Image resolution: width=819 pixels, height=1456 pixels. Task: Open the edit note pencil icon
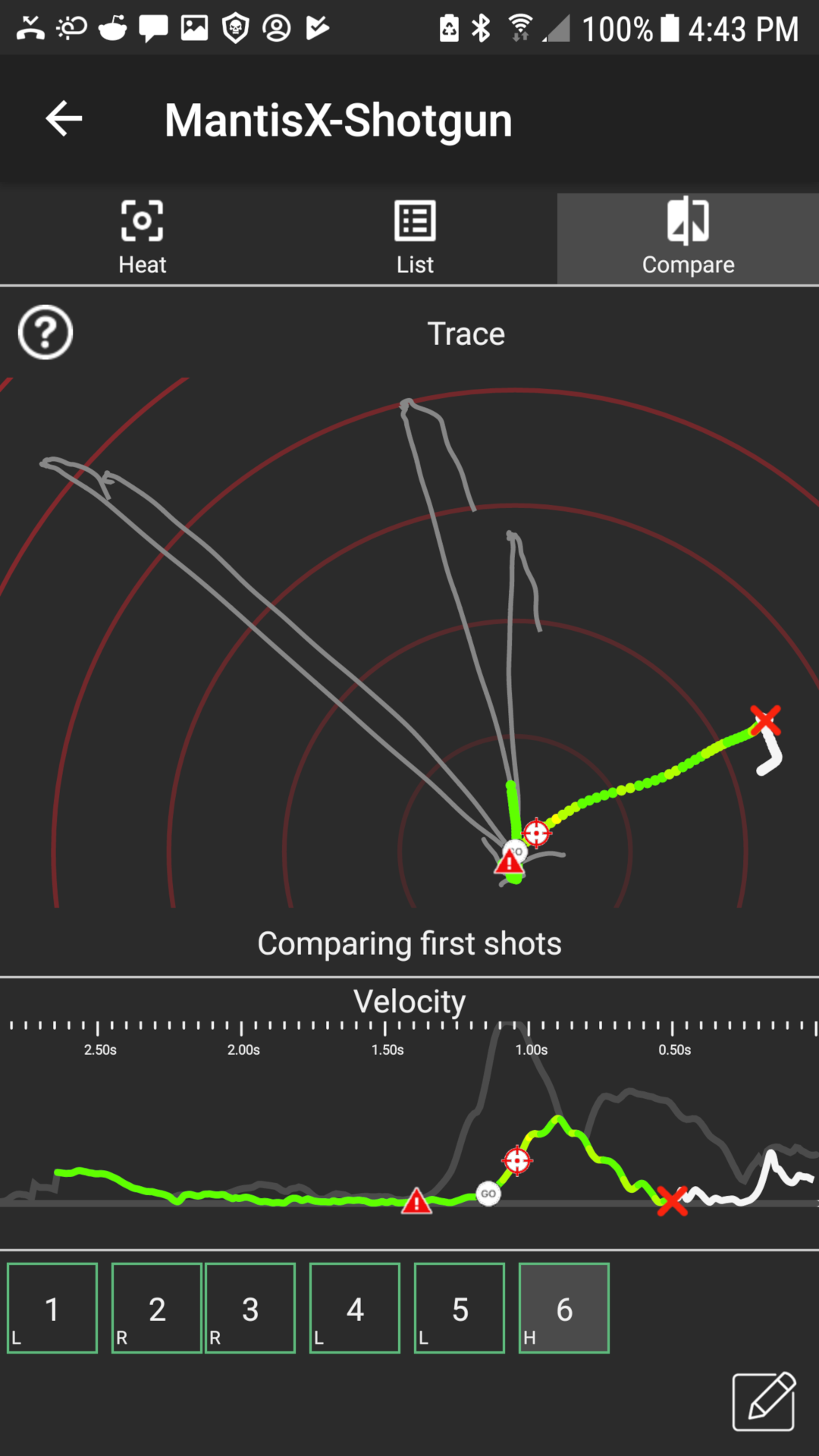click(x=764, y=1401)
